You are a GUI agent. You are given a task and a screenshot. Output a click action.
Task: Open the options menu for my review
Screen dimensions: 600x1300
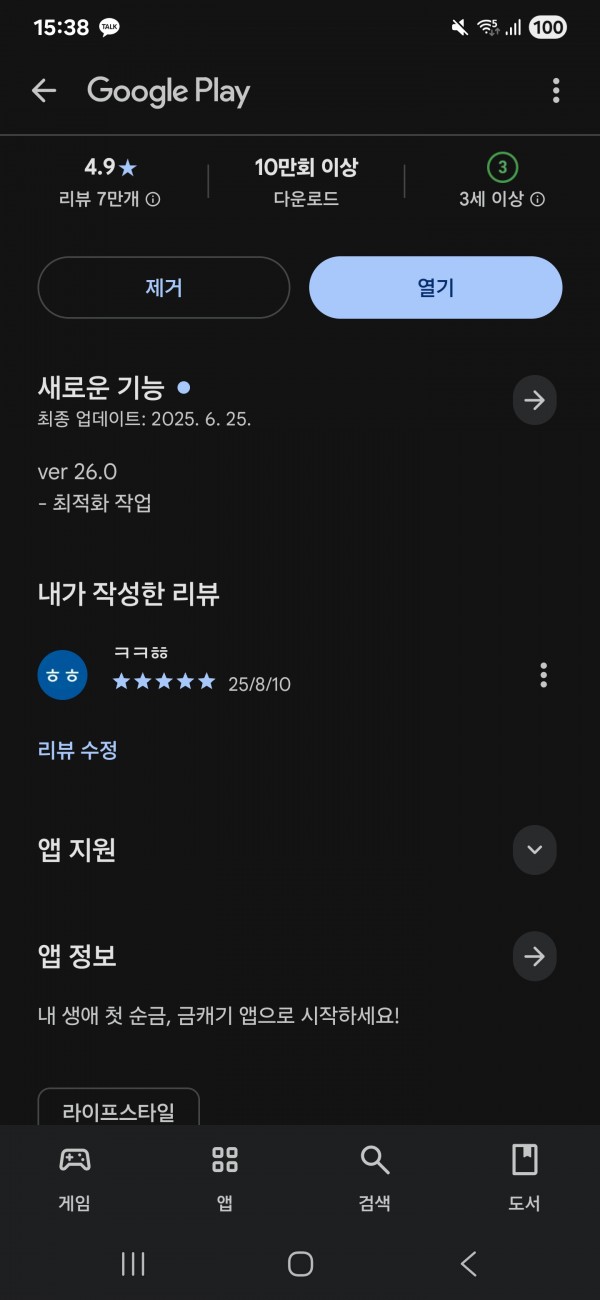tap(544, 675)
